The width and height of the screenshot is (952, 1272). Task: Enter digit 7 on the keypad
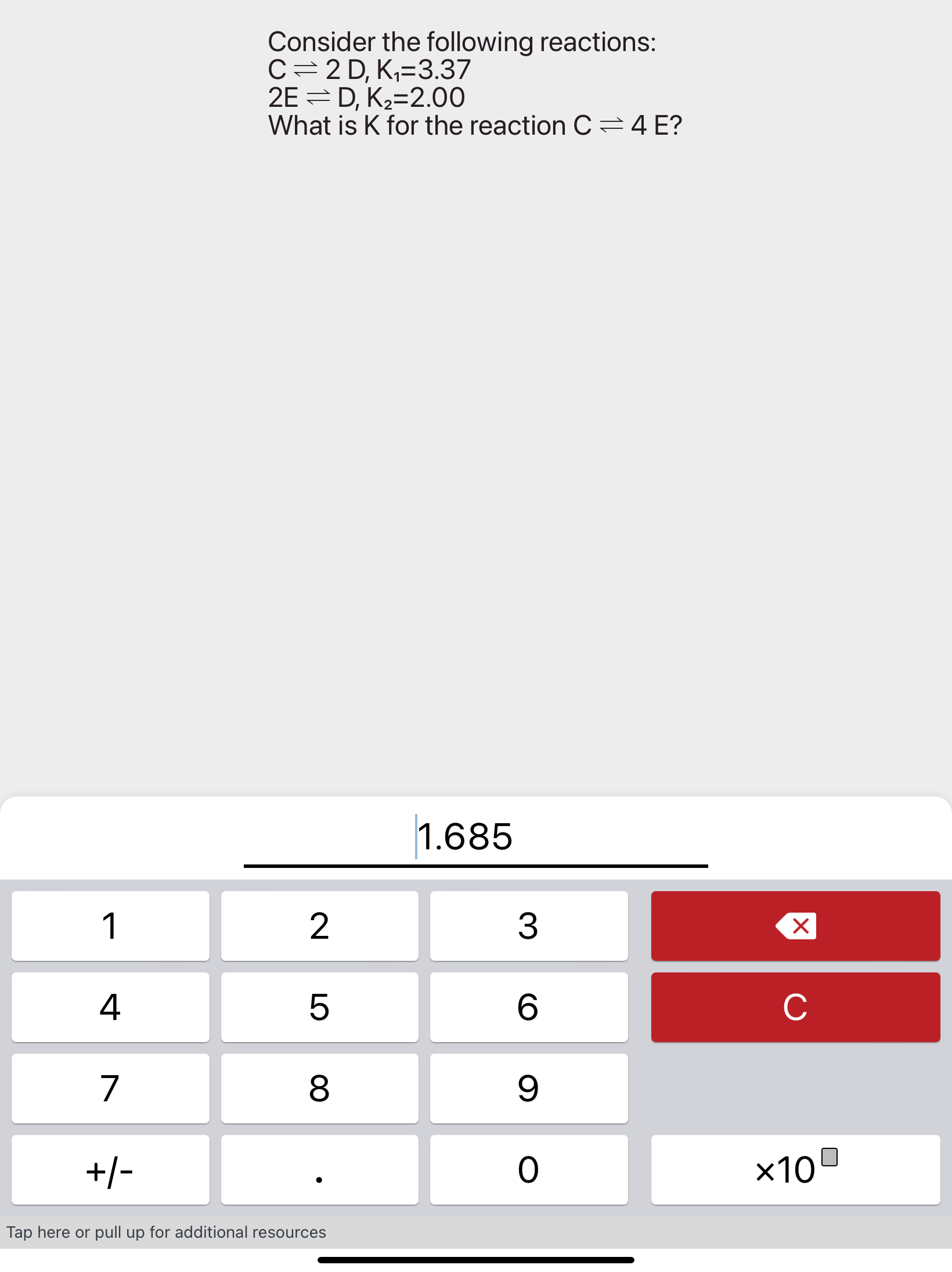coord(110,1088)
